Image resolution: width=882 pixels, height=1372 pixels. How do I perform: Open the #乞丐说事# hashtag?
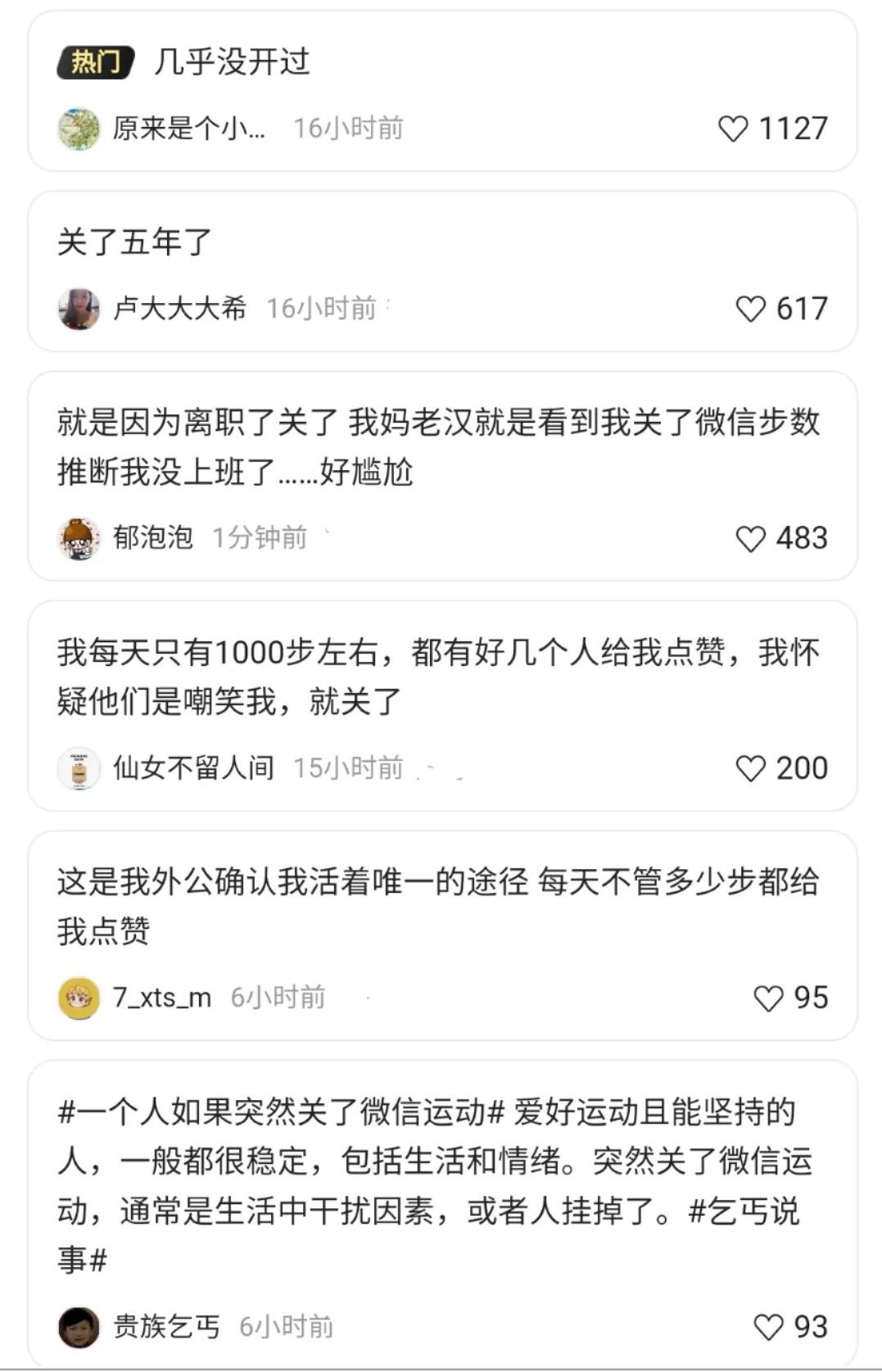point(744,1211)
